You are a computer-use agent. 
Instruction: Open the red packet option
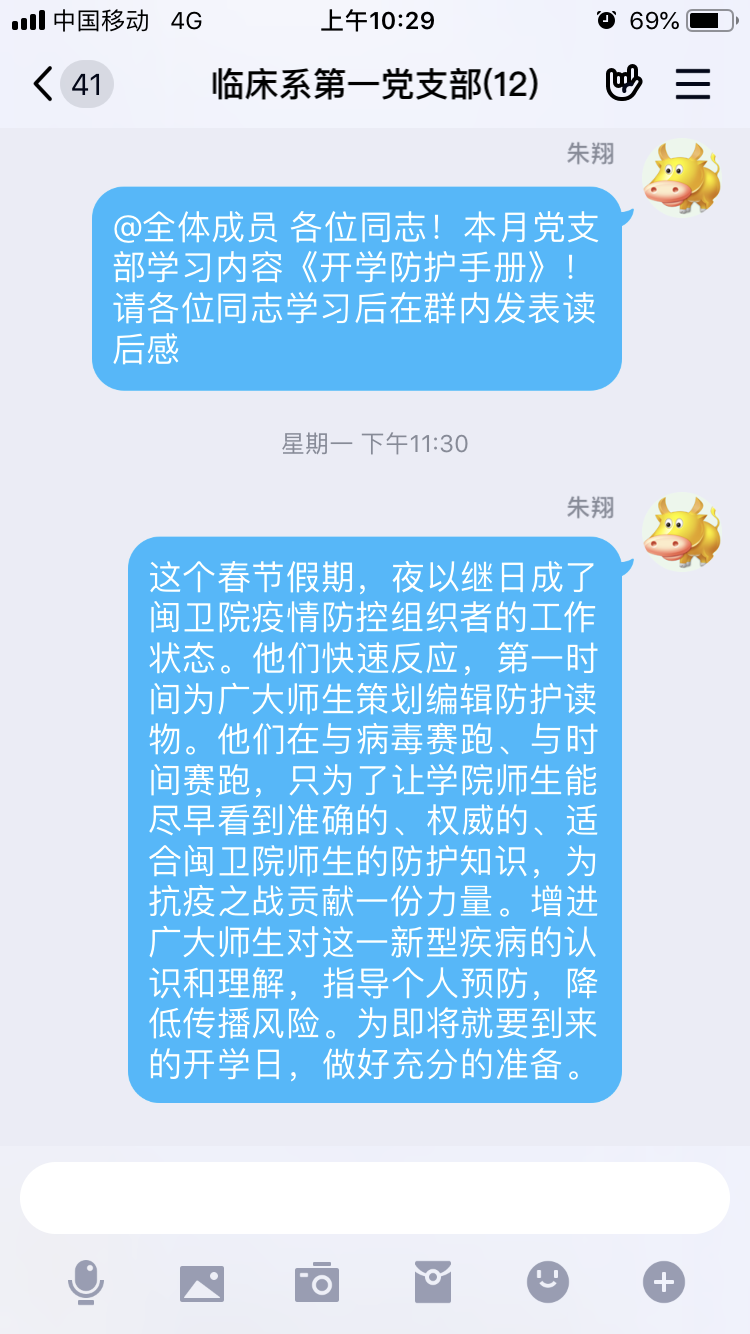tap(433, 1282)
